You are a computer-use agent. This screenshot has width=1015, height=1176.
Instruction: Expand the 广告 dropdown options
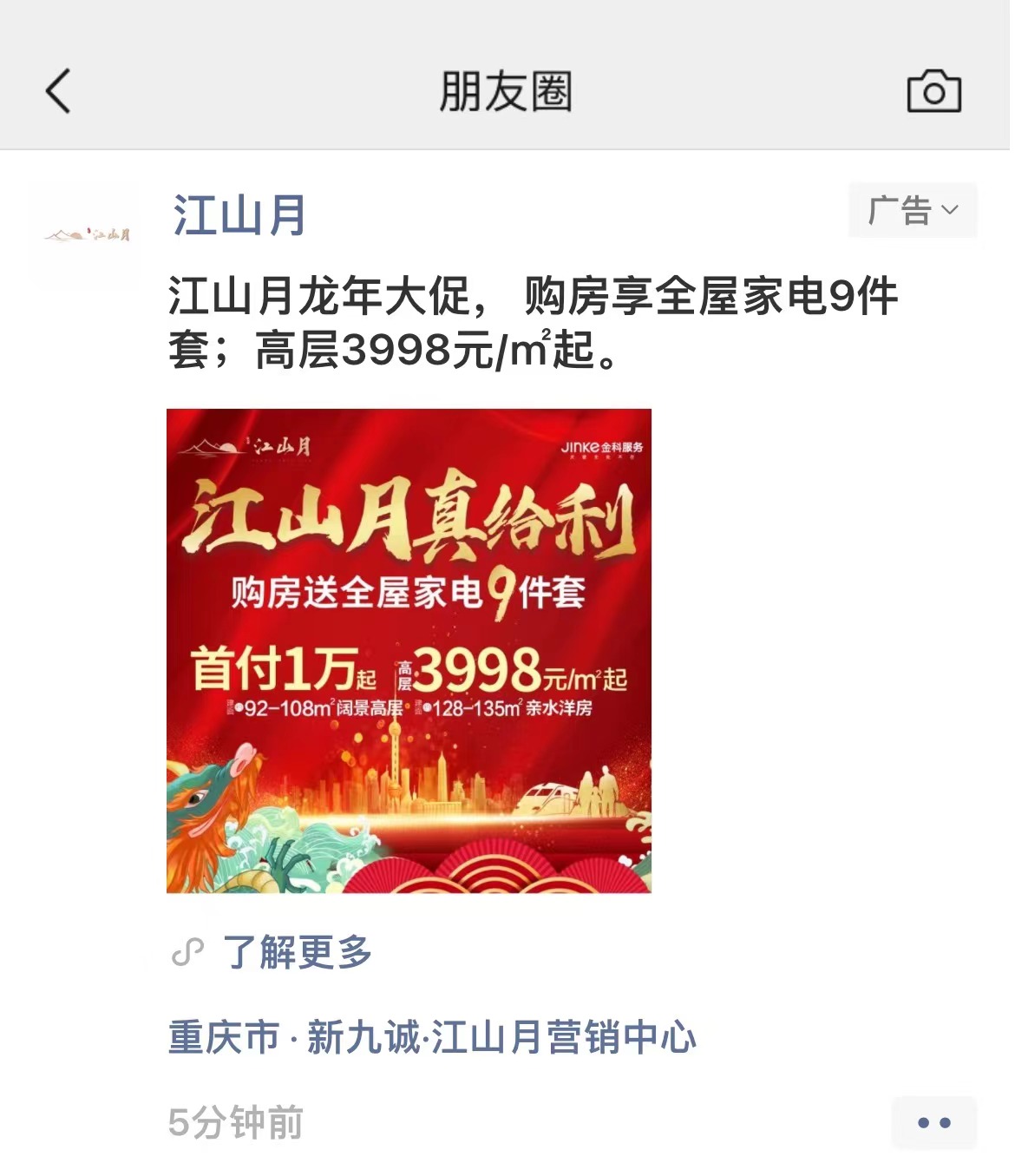pos(913,210)
